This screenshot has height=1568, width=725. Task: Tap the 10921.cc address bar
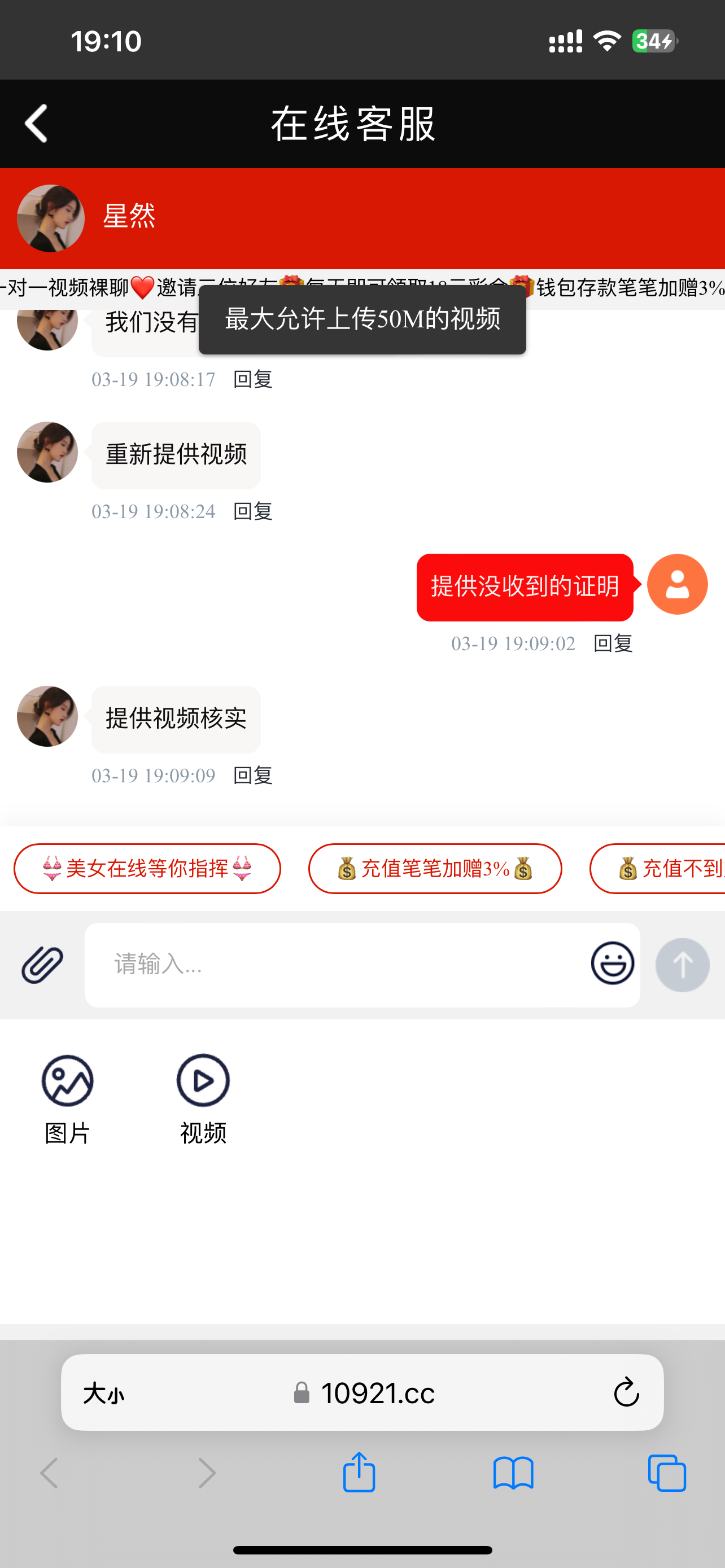[377, 1392]
